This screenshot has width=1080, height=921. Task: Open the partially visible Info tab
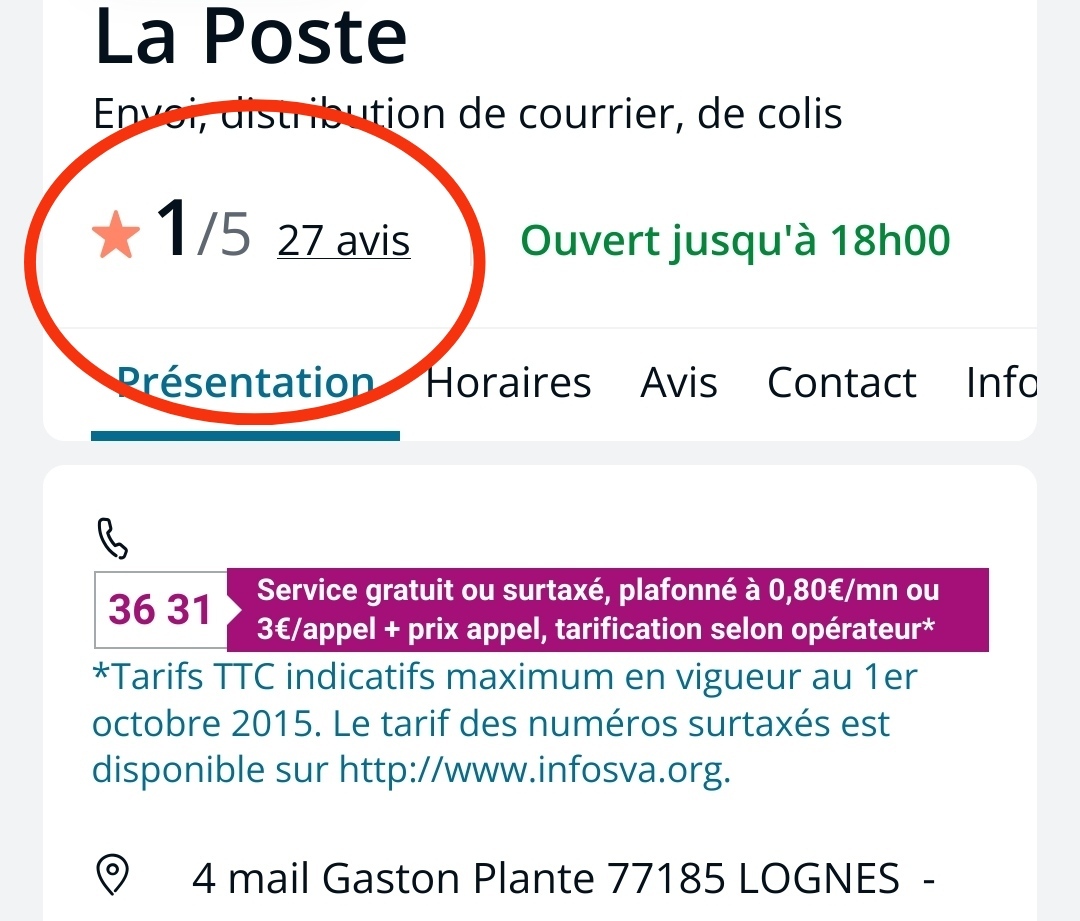click(1000, 383)
